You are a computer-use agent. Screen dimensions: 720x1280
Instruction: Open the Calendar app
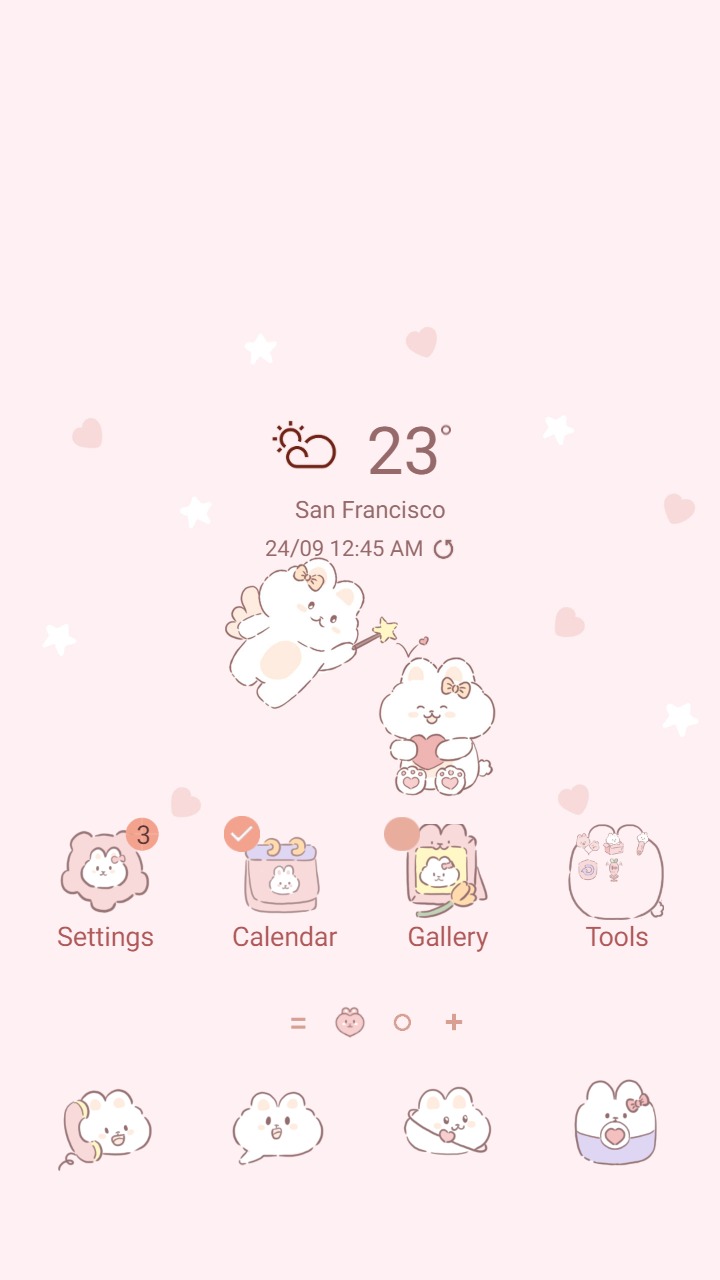click(283, 872)
